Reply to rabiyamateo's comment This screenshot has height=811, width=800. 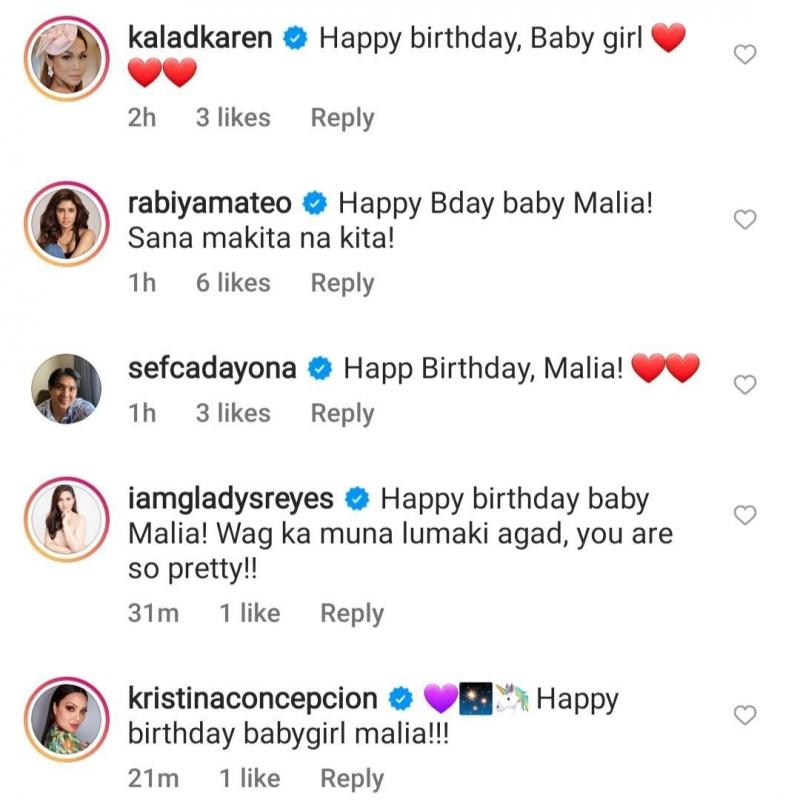[342, 283]
